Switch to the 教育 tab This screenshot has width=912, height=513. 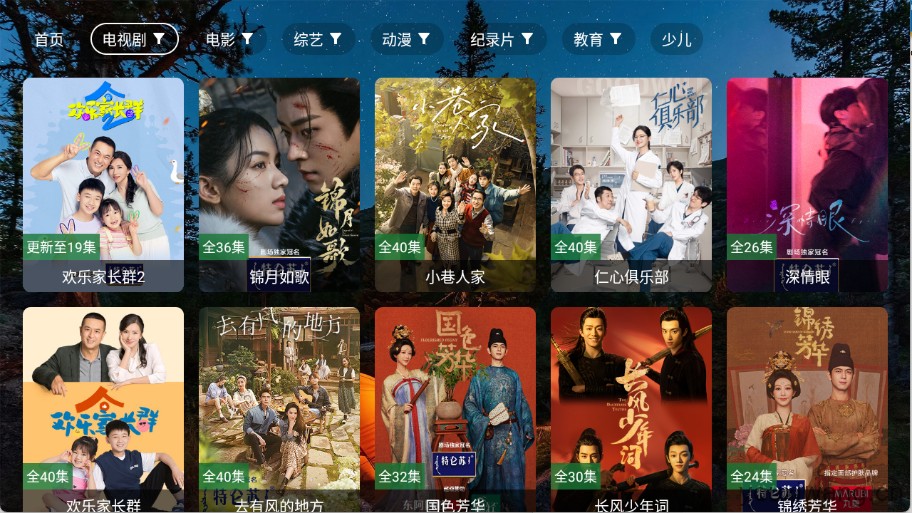click(x=598, y=39)
